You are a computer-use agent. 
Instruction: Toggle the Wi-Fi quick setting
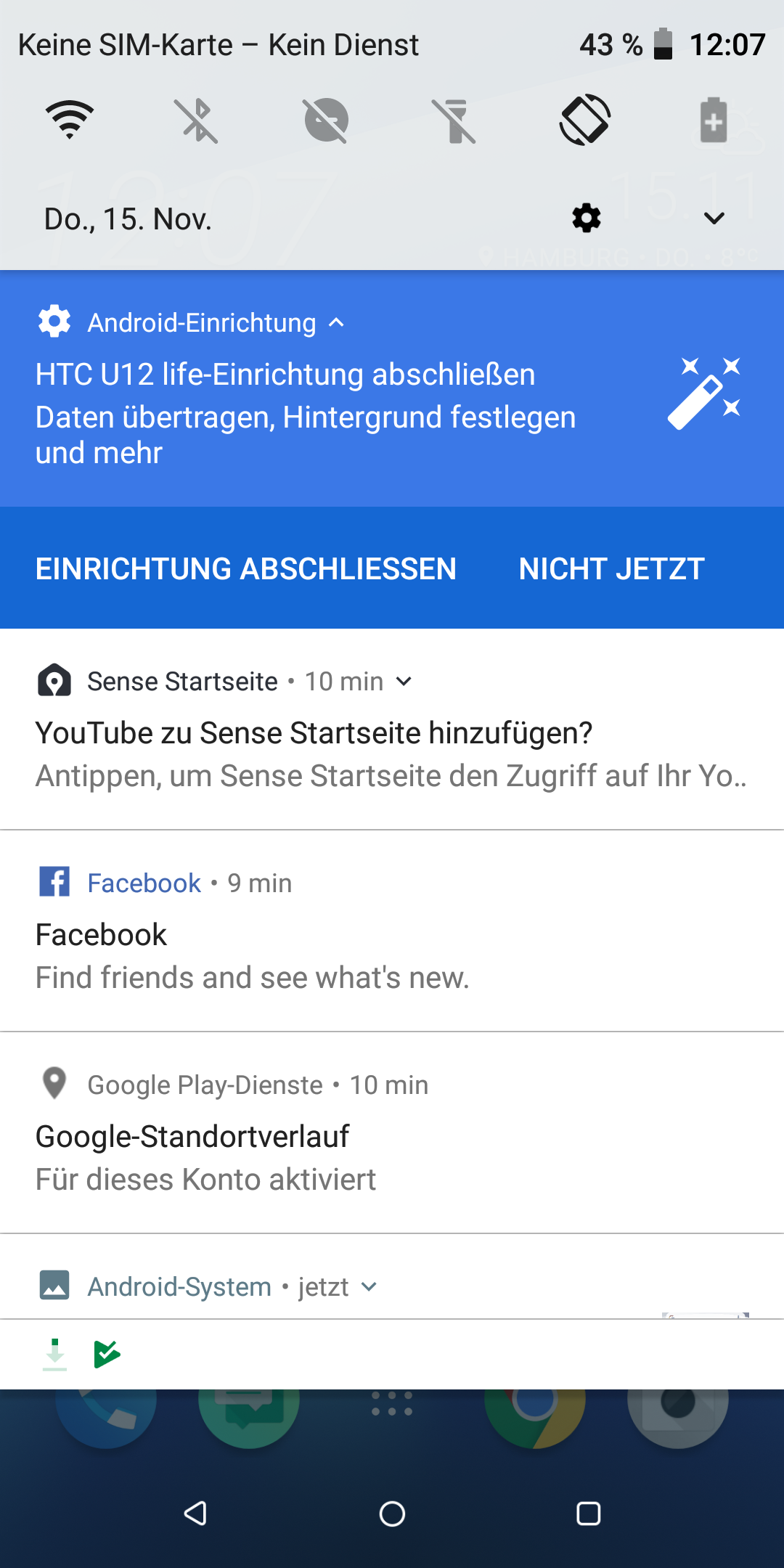[x=70, y=121]
